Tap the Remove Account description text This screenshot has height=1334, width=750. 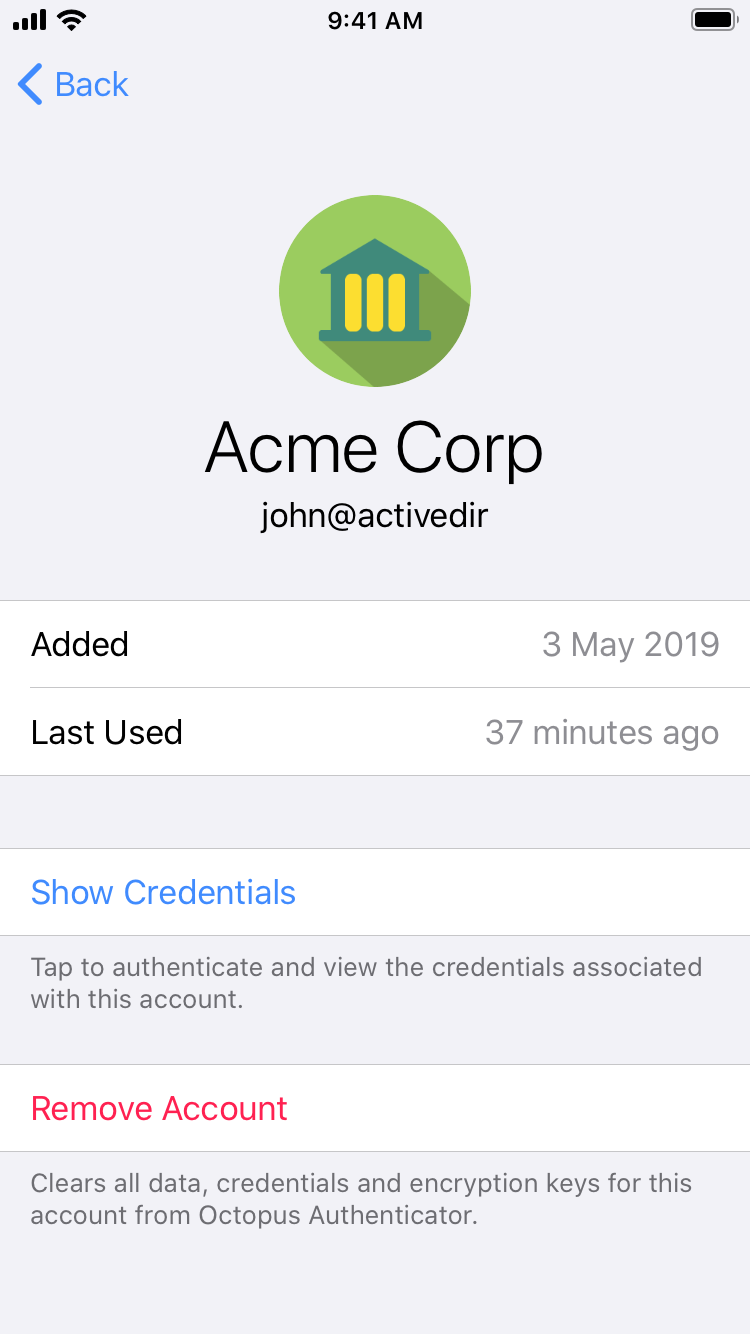point(361,1199)
